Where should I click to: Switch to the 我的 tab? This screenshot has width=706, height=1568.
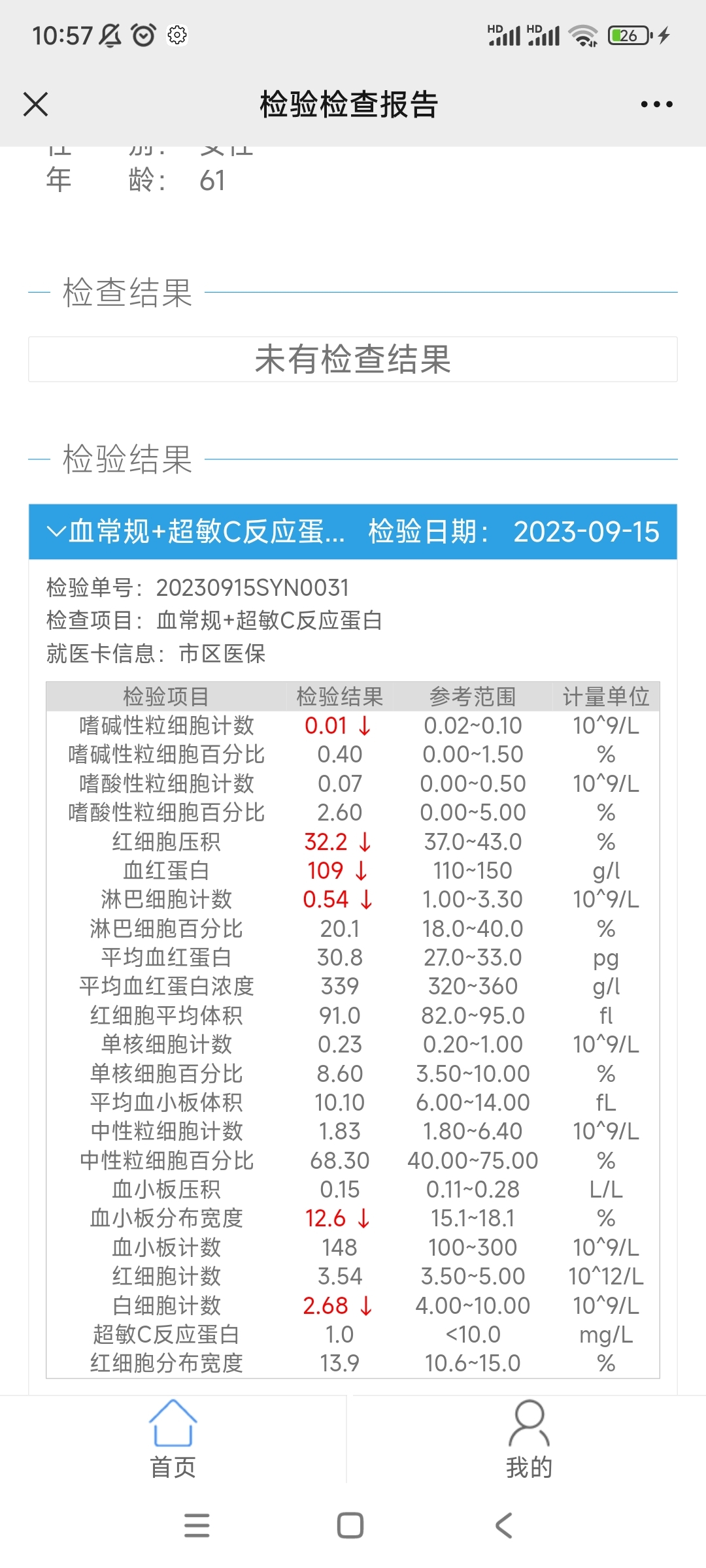pyautogui.click(x=529, y=1439)
